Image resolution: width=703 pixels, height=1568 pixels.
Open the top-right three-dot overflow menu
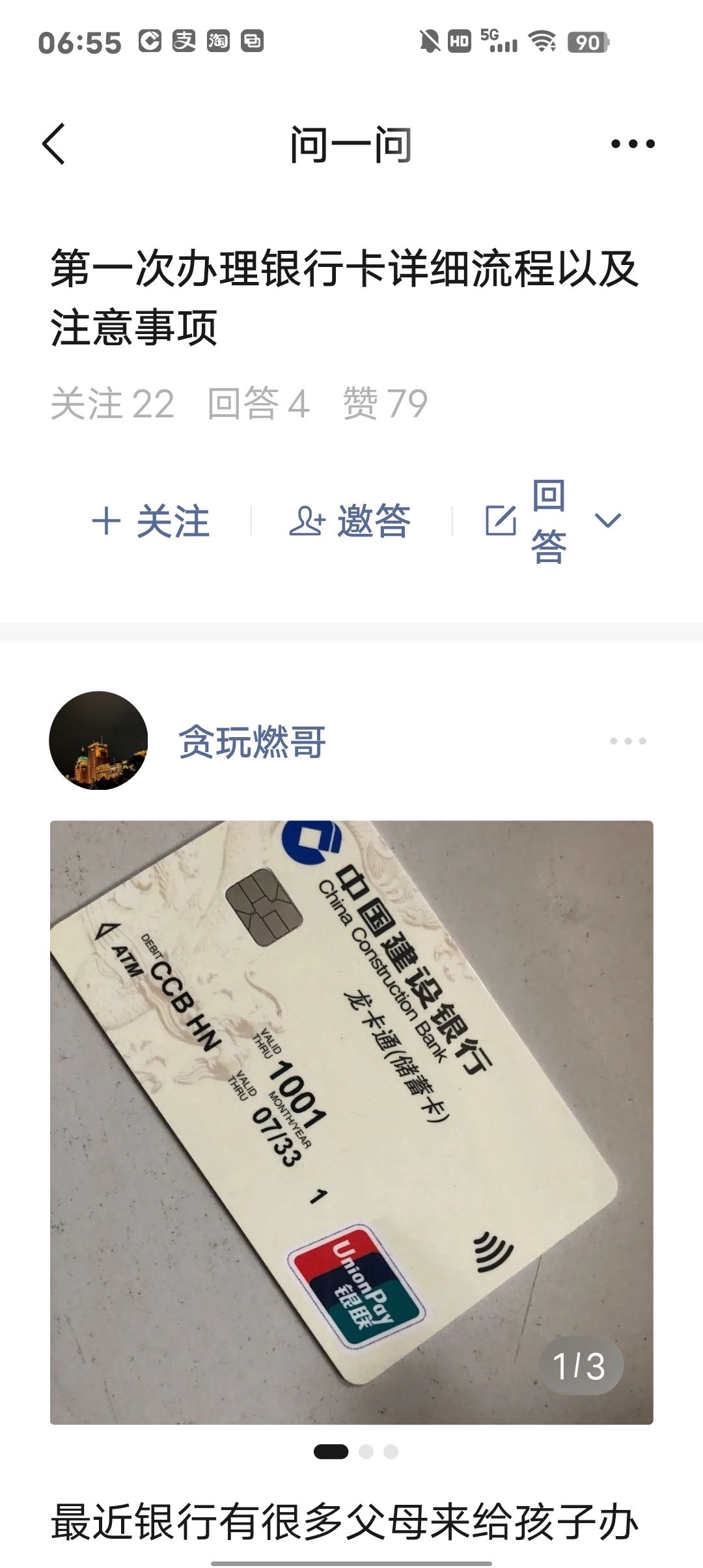click(x=633, y=144)
